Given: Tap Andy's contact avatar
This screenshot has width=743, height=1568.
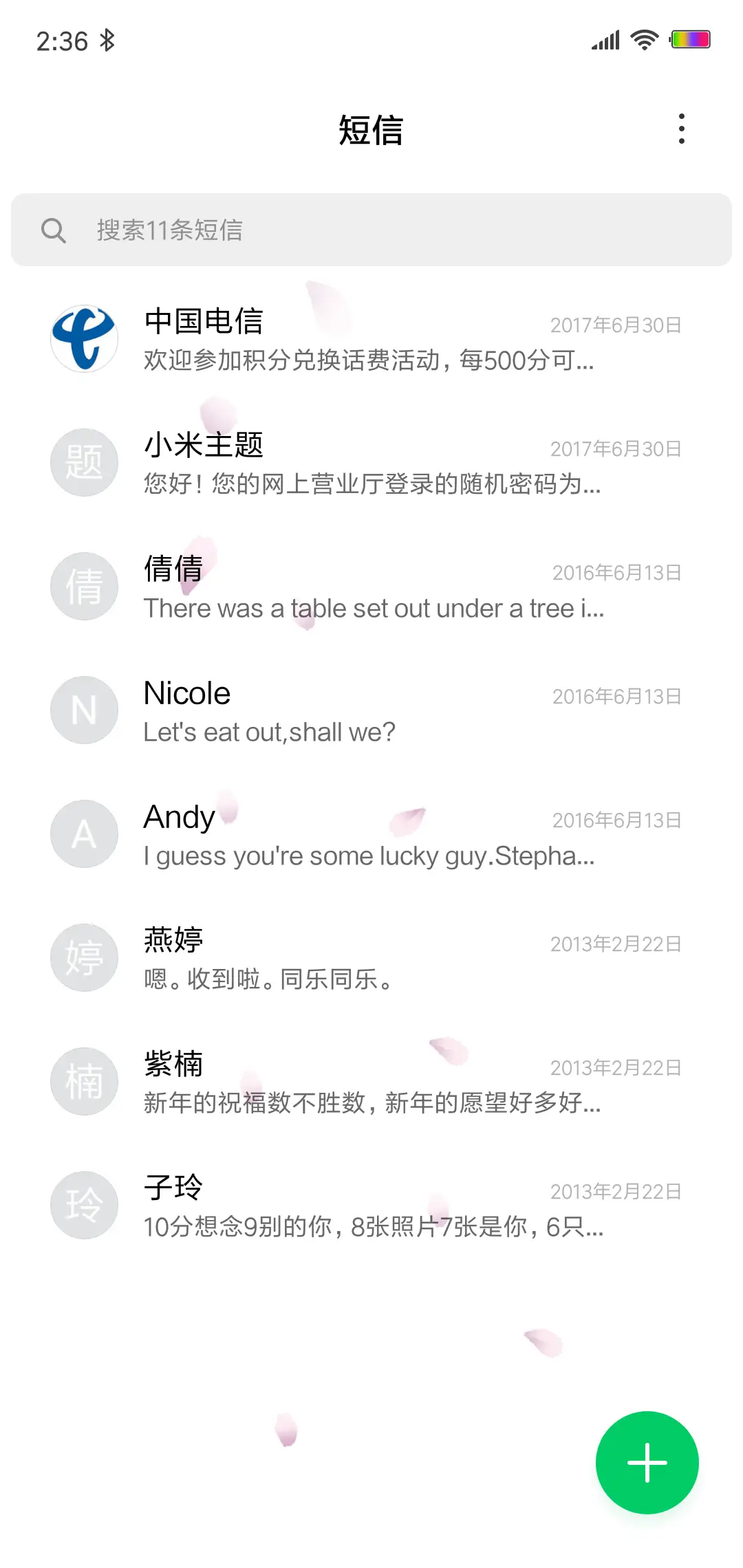Looking at the screenshot, I should pyautogui.click(x=84, y=834).
